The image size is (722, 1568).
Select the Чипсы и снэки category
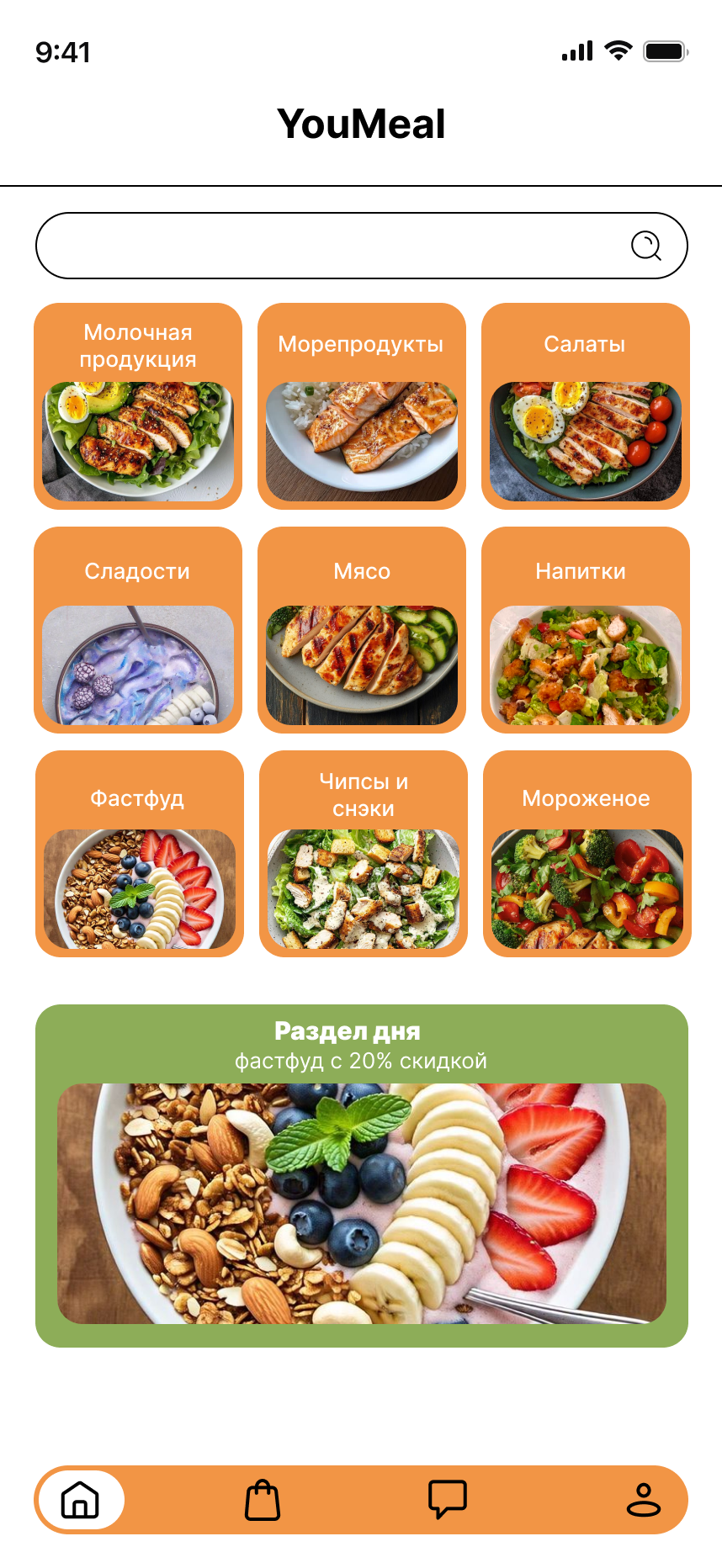[364, 854]
